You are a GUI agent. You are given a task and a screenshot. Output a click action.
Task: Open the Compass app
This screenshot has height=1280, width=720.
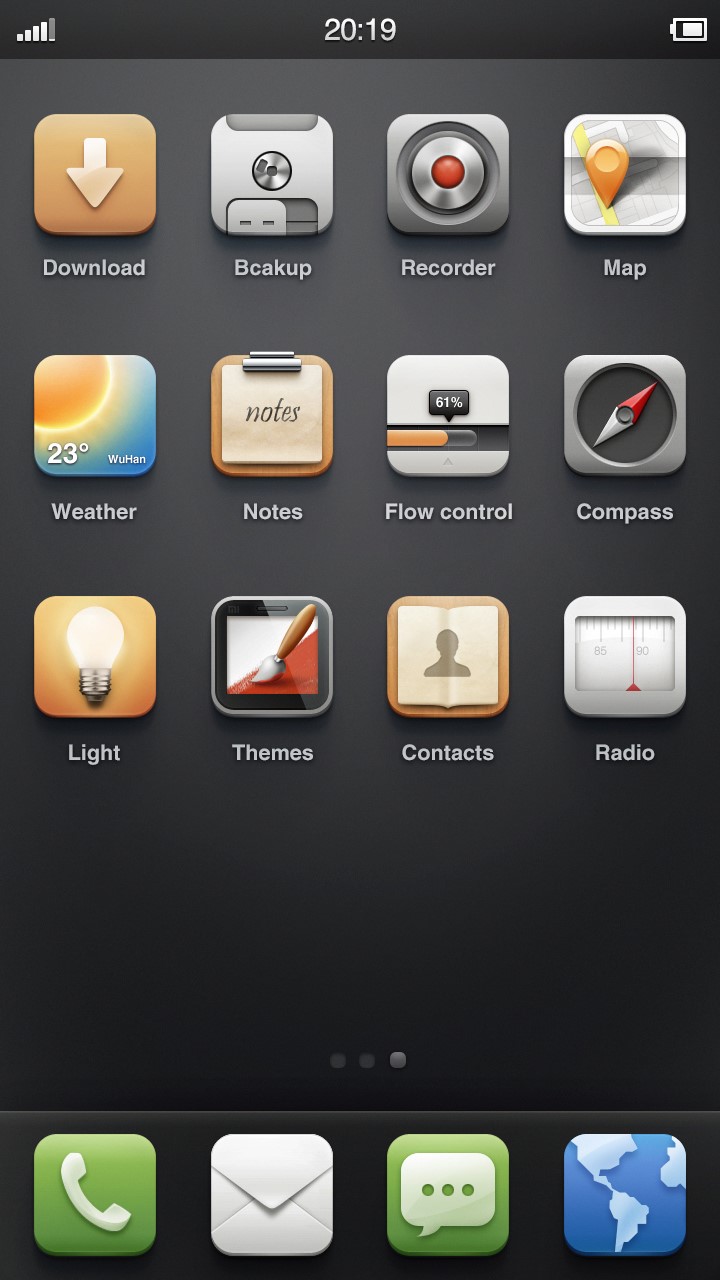point(625,415)
